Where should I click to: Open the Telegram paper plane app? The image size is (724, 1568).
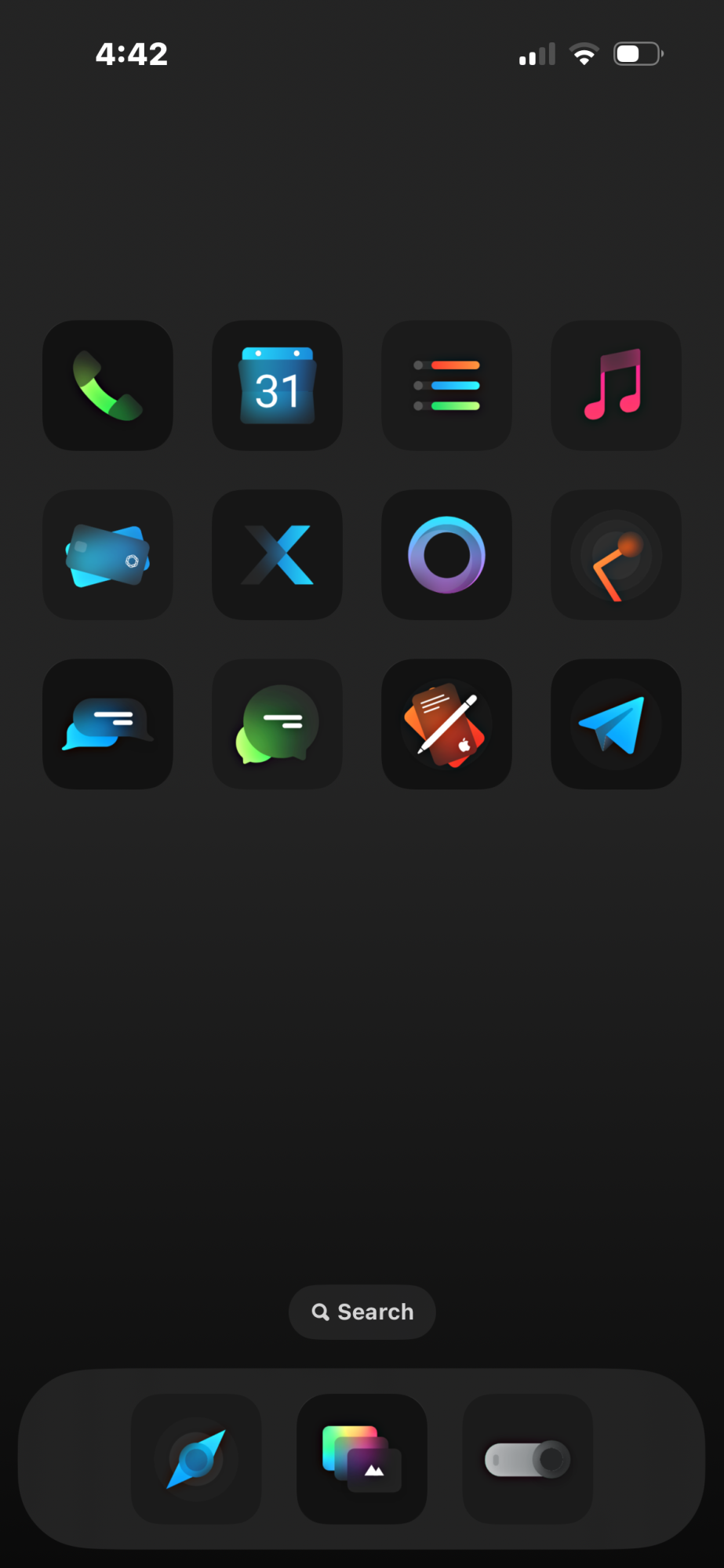[x=616, y=724]
